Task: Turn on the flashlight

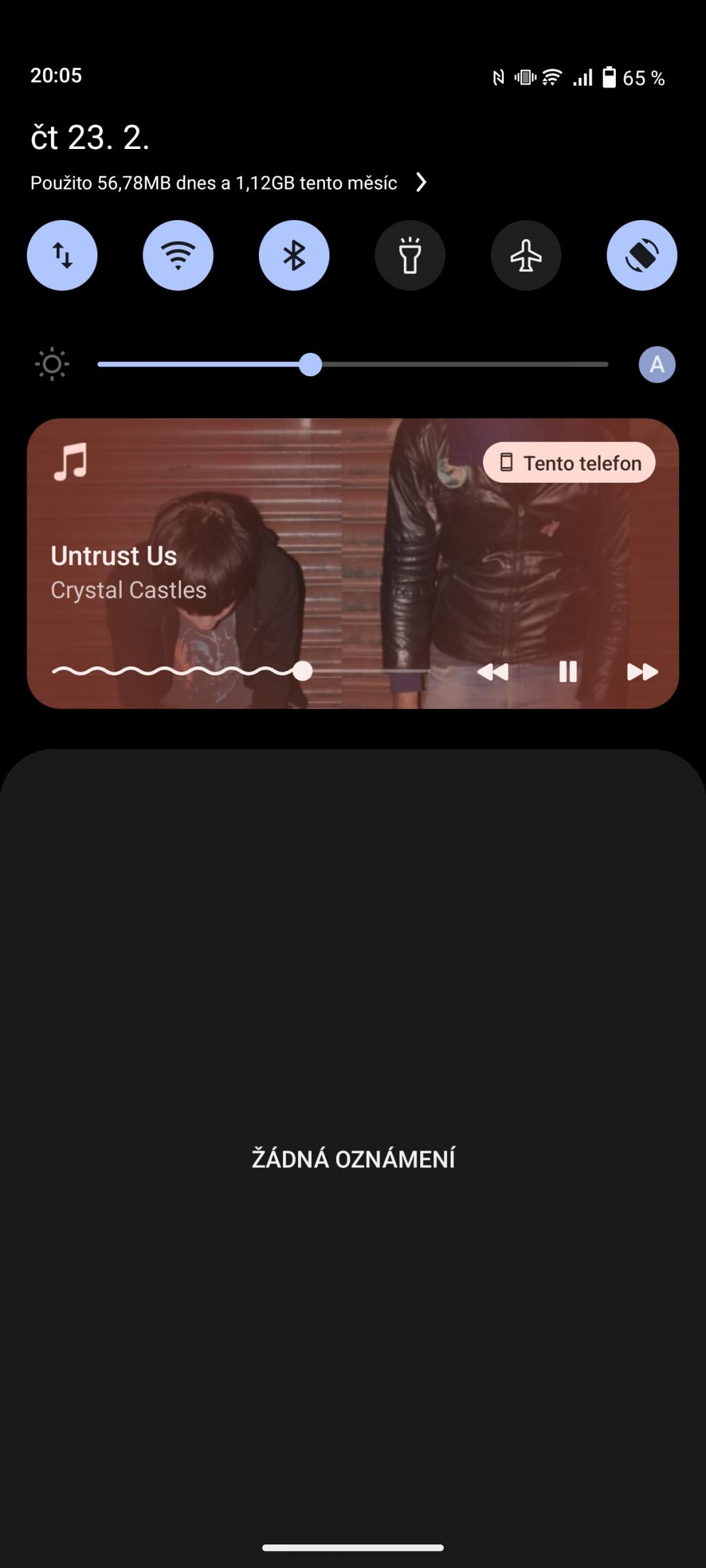Action: pos(410,255)
